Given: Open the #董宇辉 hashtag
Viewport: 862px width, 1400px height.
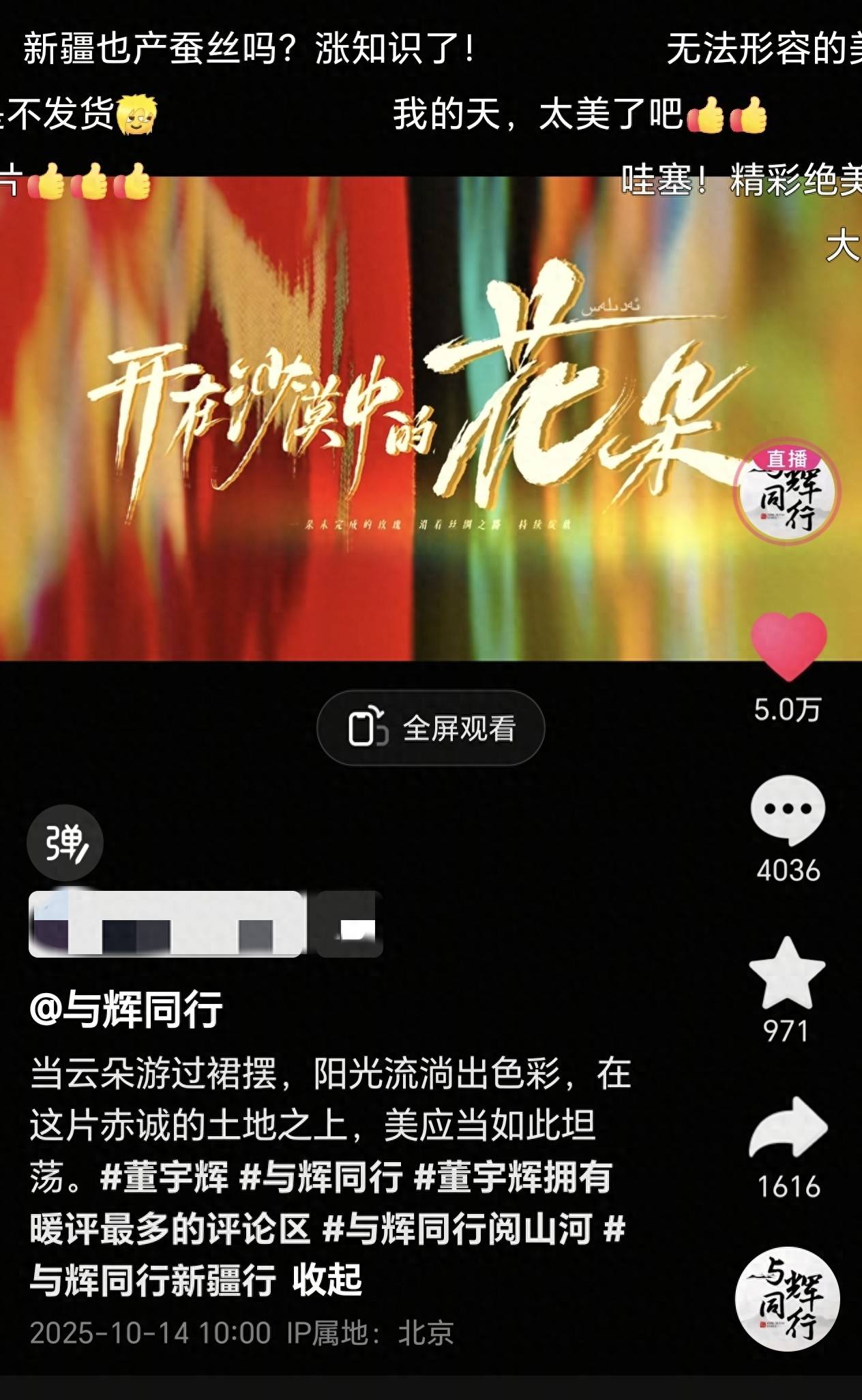Looking at the screenshot, I should point(164,1177).
